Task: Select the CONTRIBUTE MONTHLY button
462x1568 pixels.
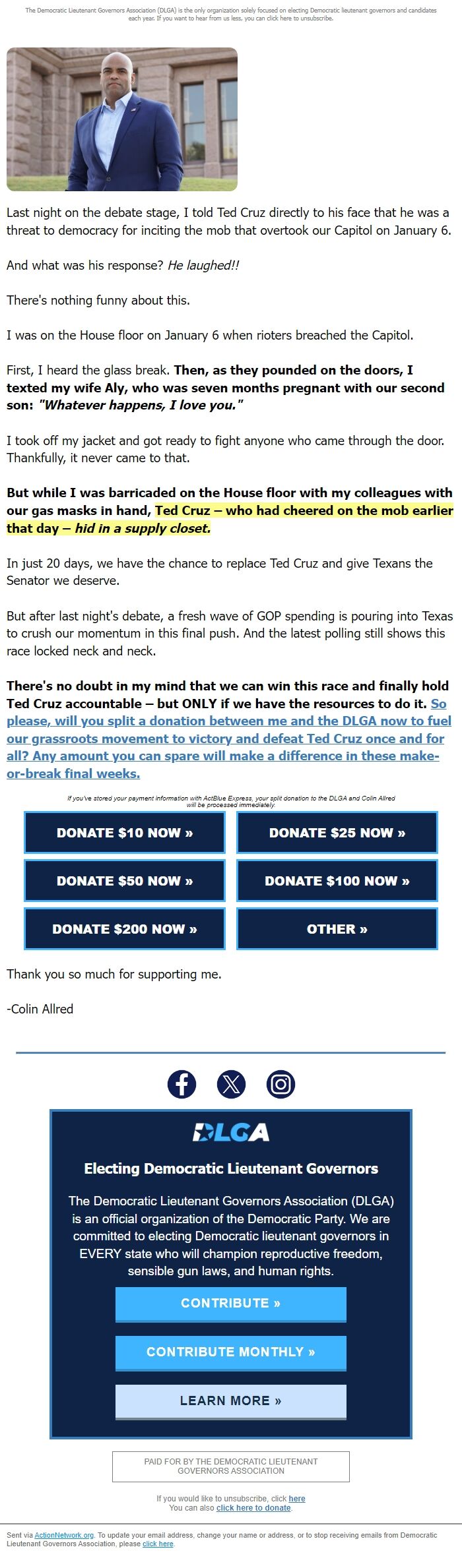Action: [231, 1352]
